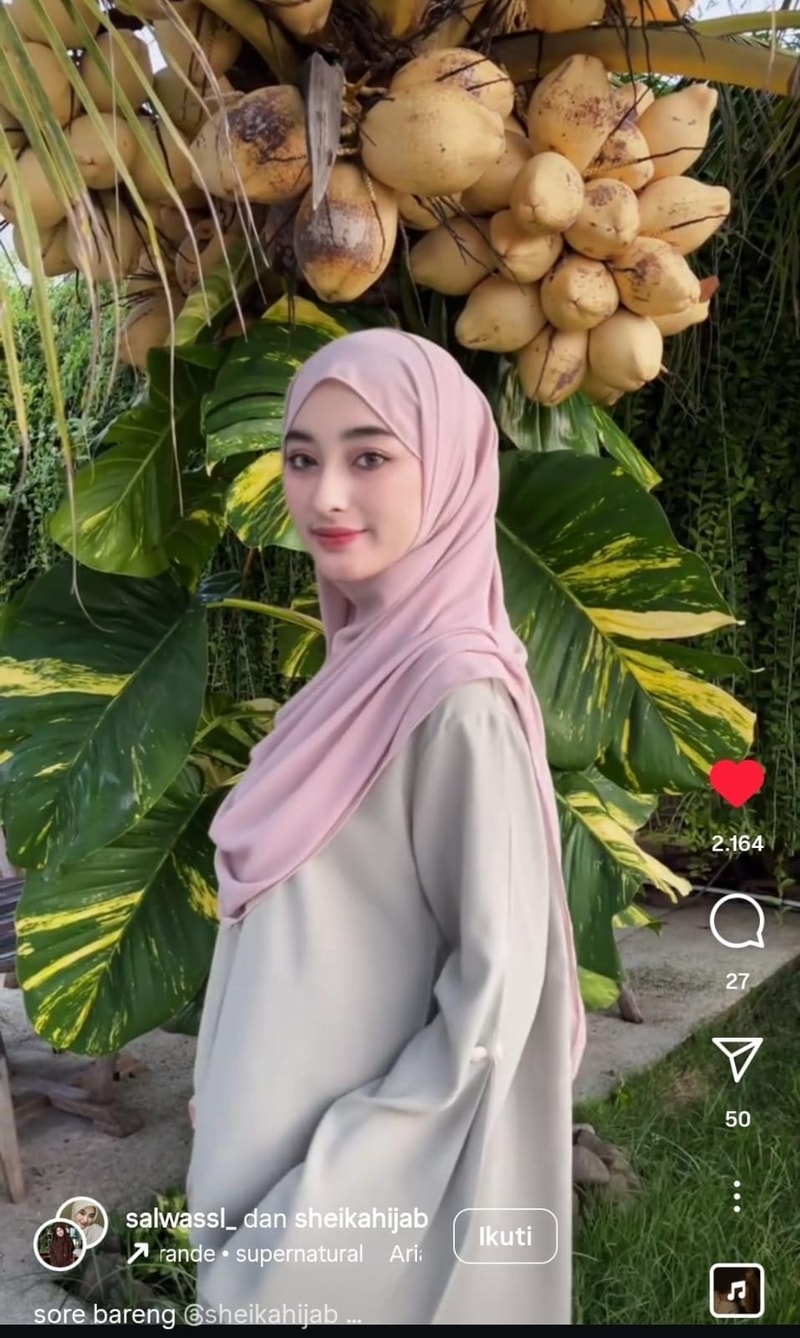Open the audio track thumbnail
The width and height of the screenshot is (800, 1338).
737,1290
